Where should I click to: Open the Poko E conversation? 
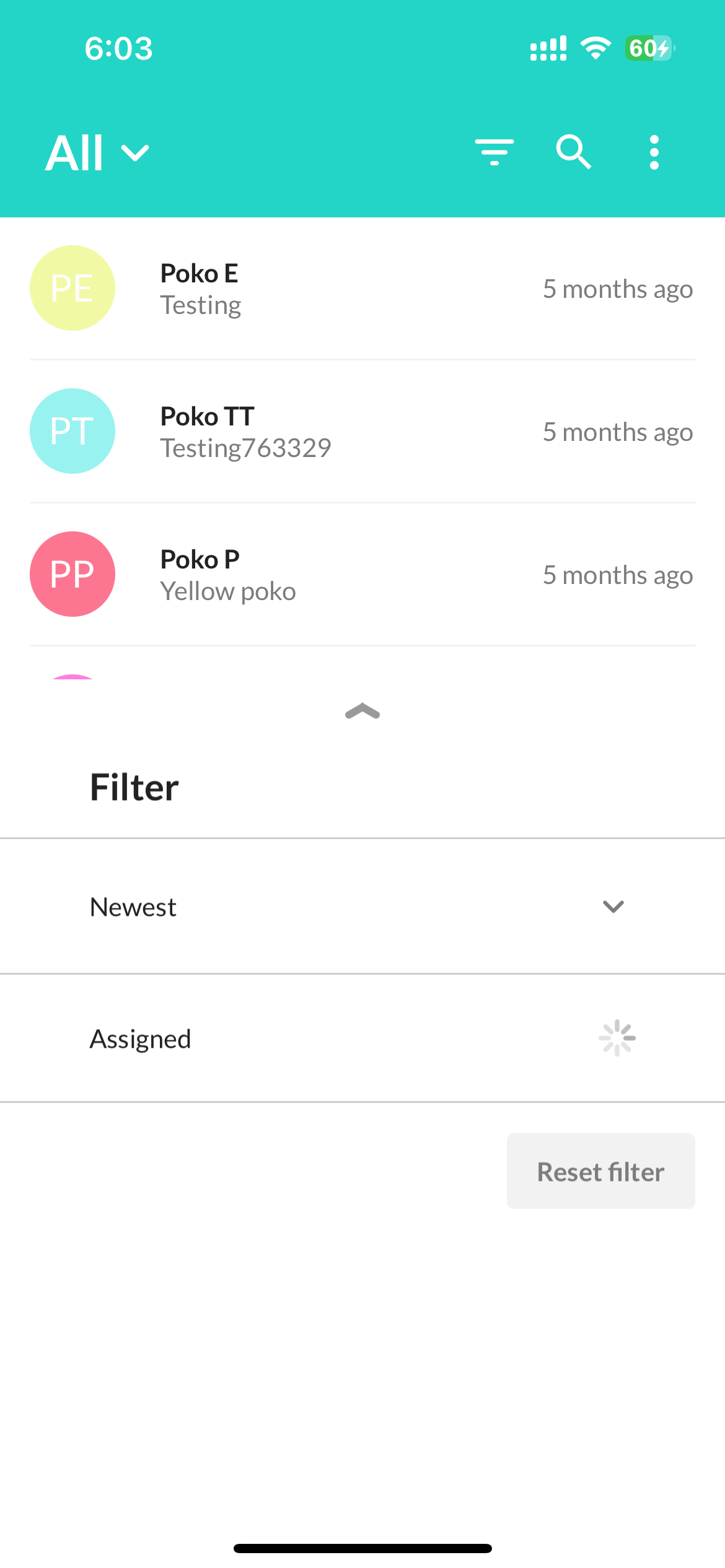tap(362, 289)
